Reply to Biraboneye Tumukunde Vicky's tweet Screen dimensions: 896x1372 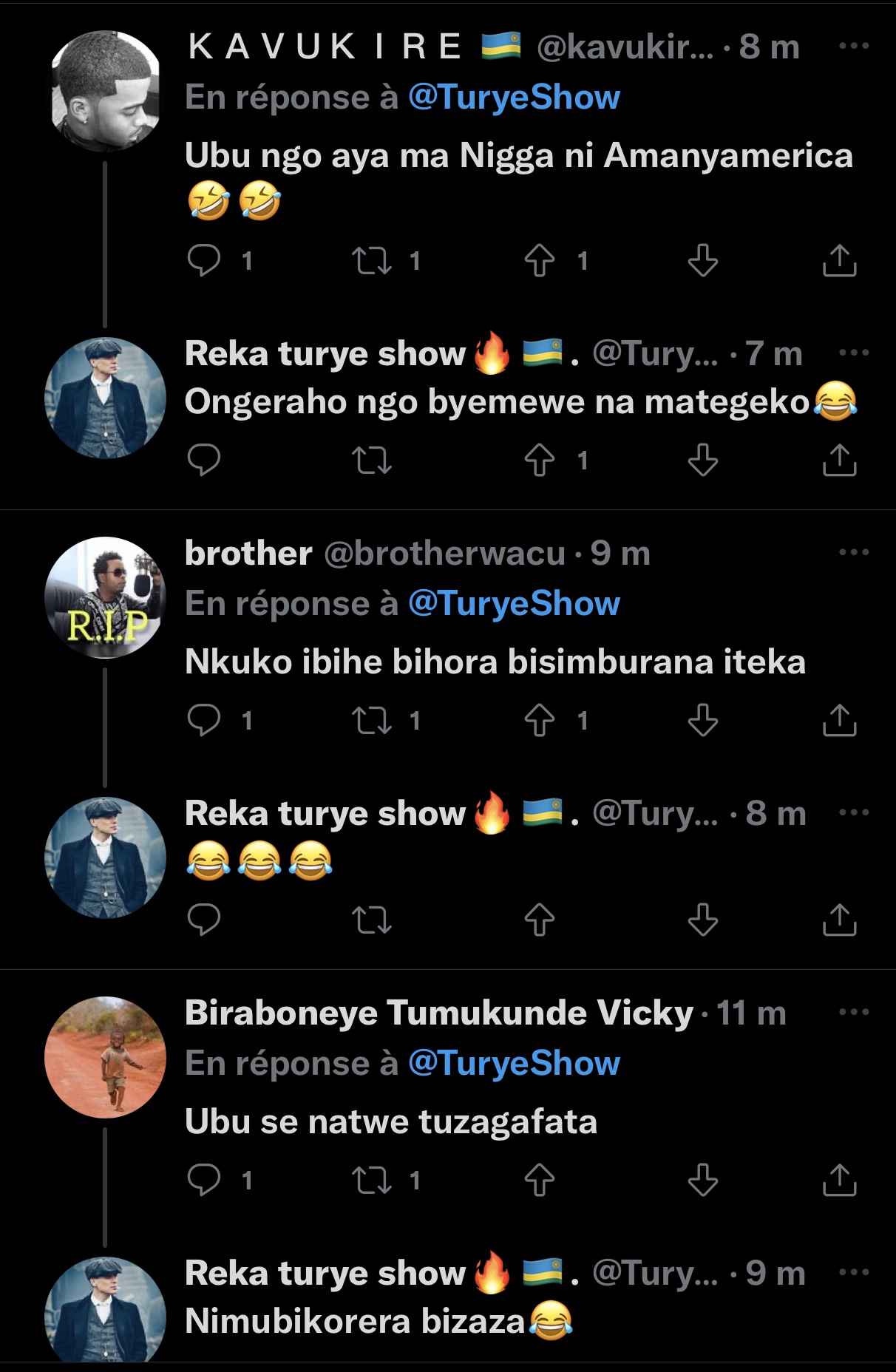pyautogui.click(x=204, y=1180)
